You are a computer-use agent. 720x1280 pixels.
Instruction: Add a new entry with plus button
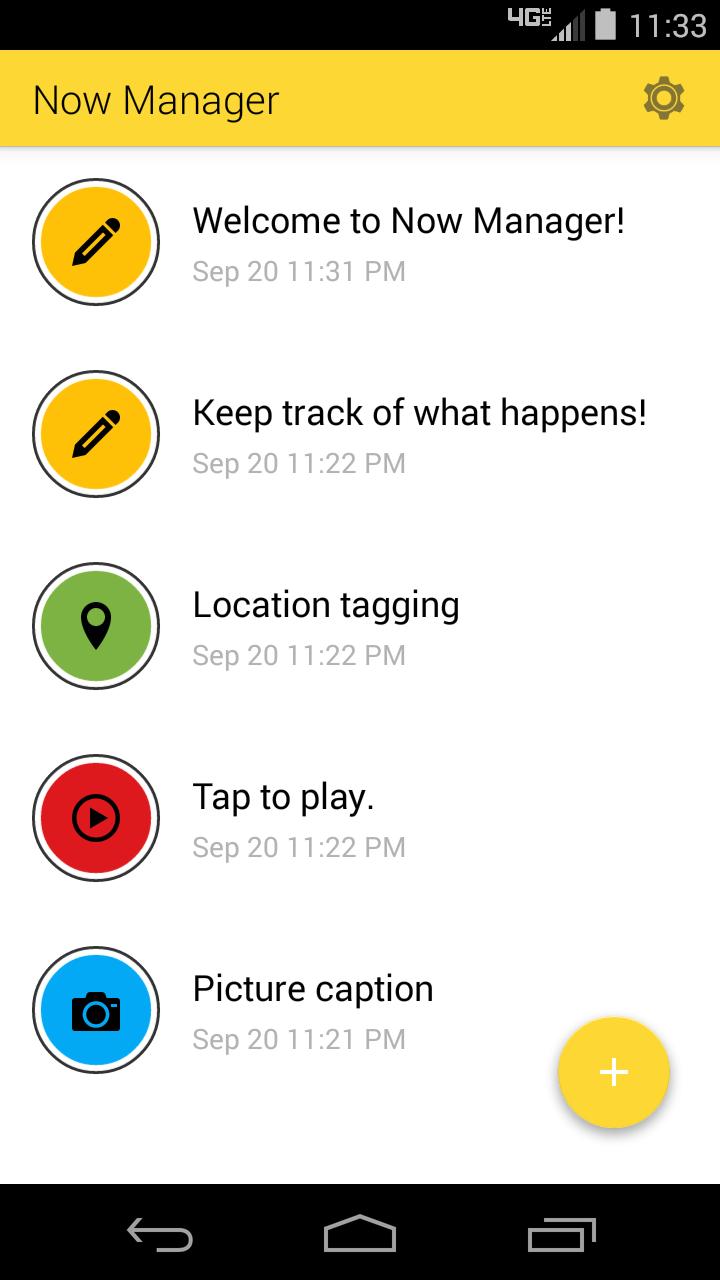pyautogui.click(x=613, y=1073)
